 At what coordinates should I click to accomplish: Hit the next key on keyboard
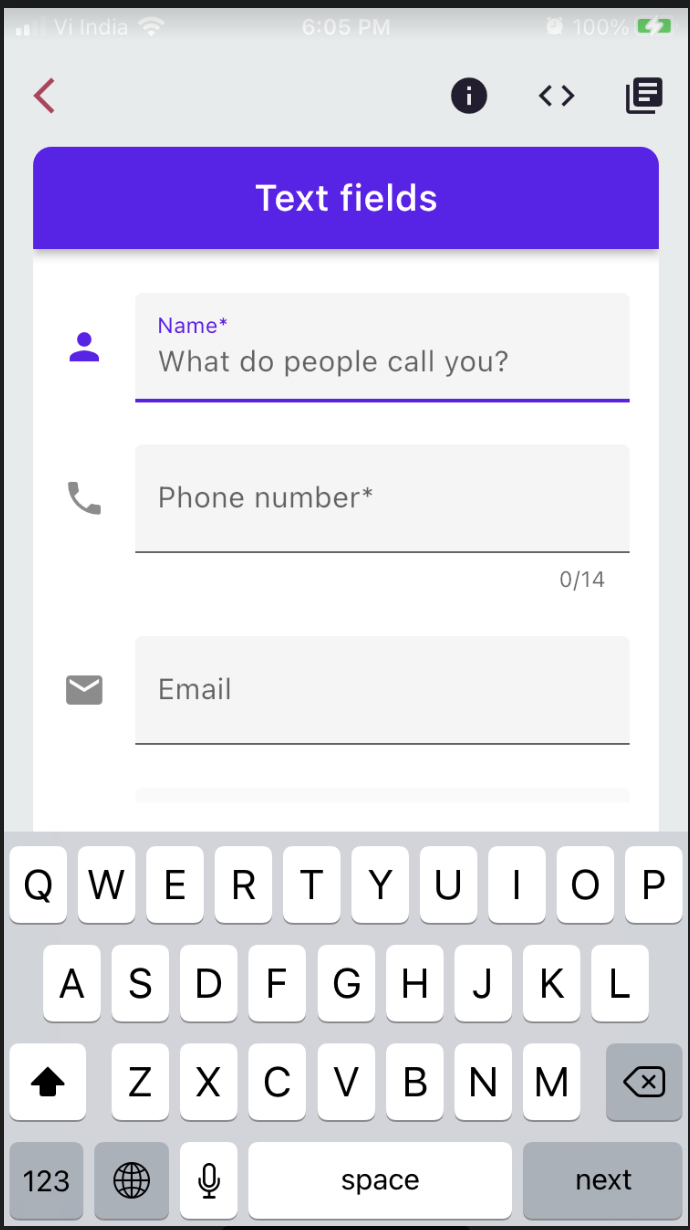pos(603,1180)
